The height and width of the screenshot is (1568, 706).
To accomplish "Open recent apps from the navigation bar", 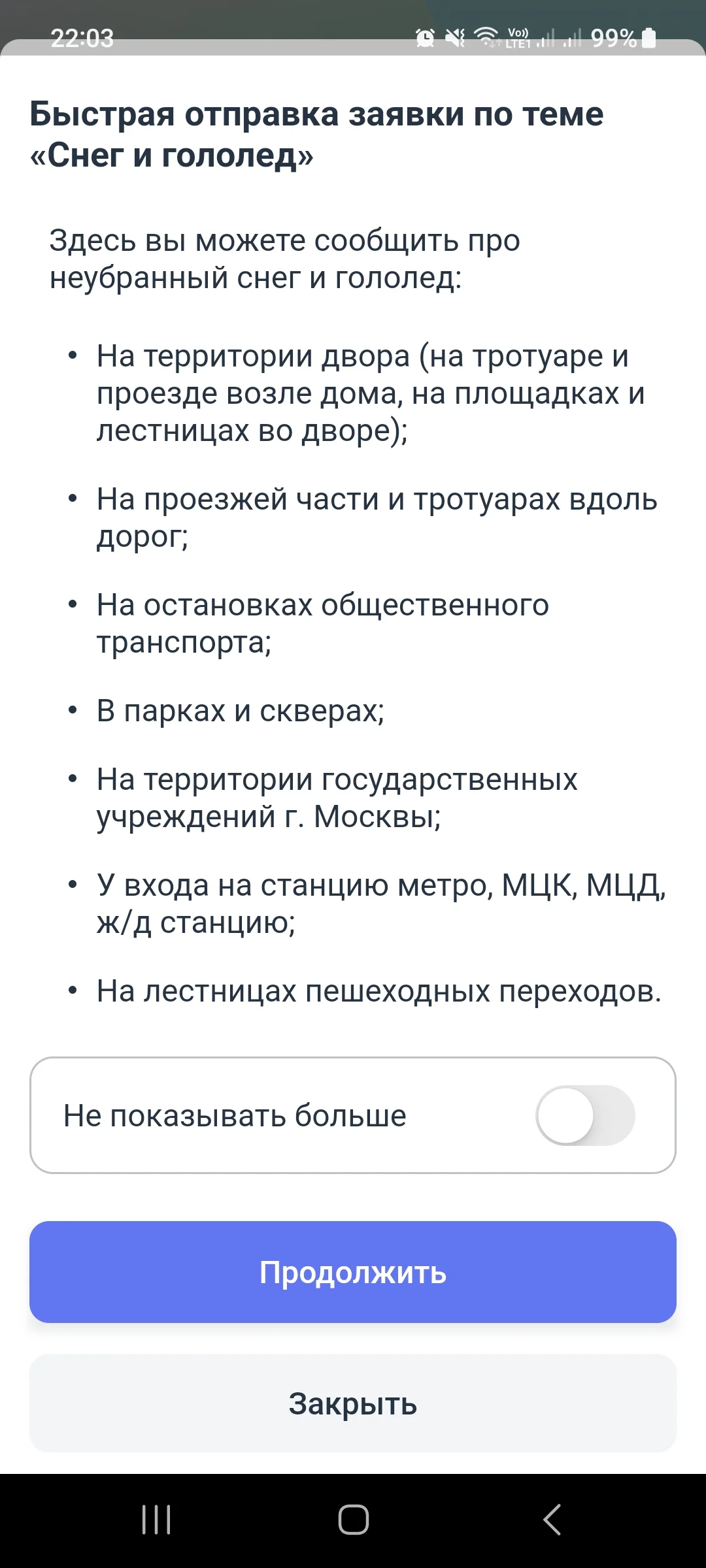I will [x=156, y=1520].
